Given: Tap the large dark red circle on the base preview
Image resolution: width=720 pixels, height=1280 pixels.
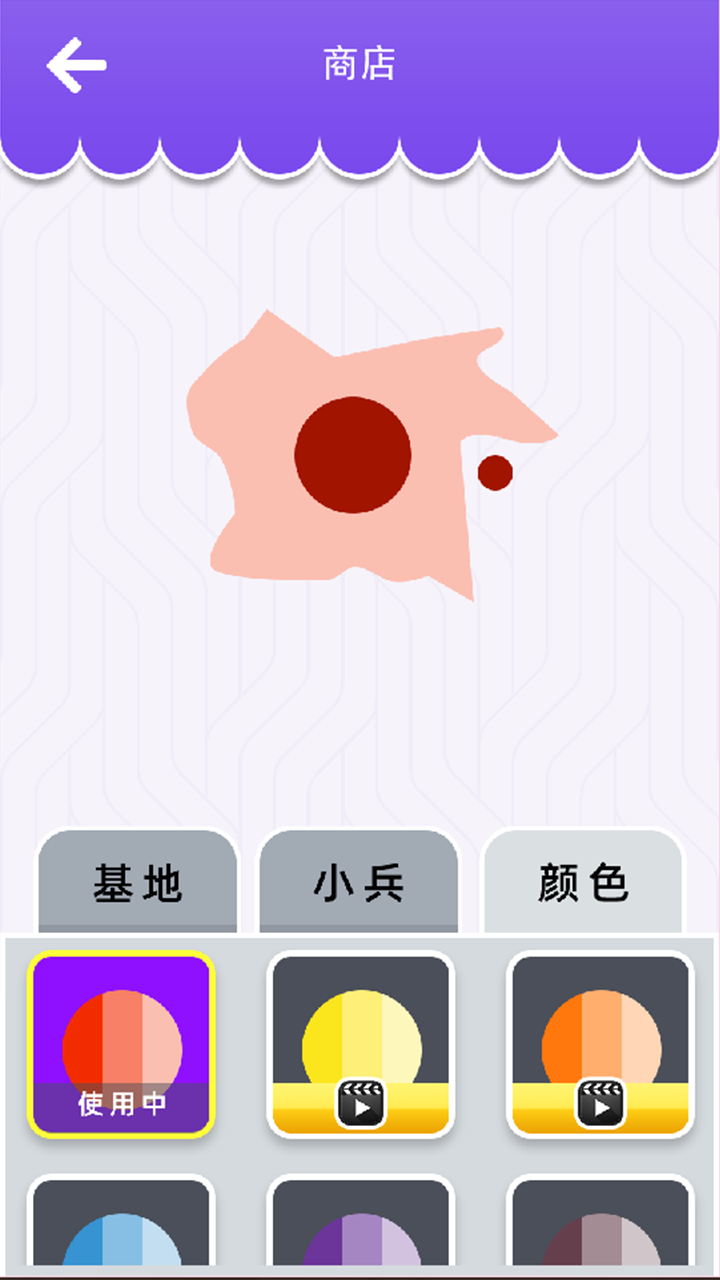Looking at the screenshot, I should (x=353, y=453).
